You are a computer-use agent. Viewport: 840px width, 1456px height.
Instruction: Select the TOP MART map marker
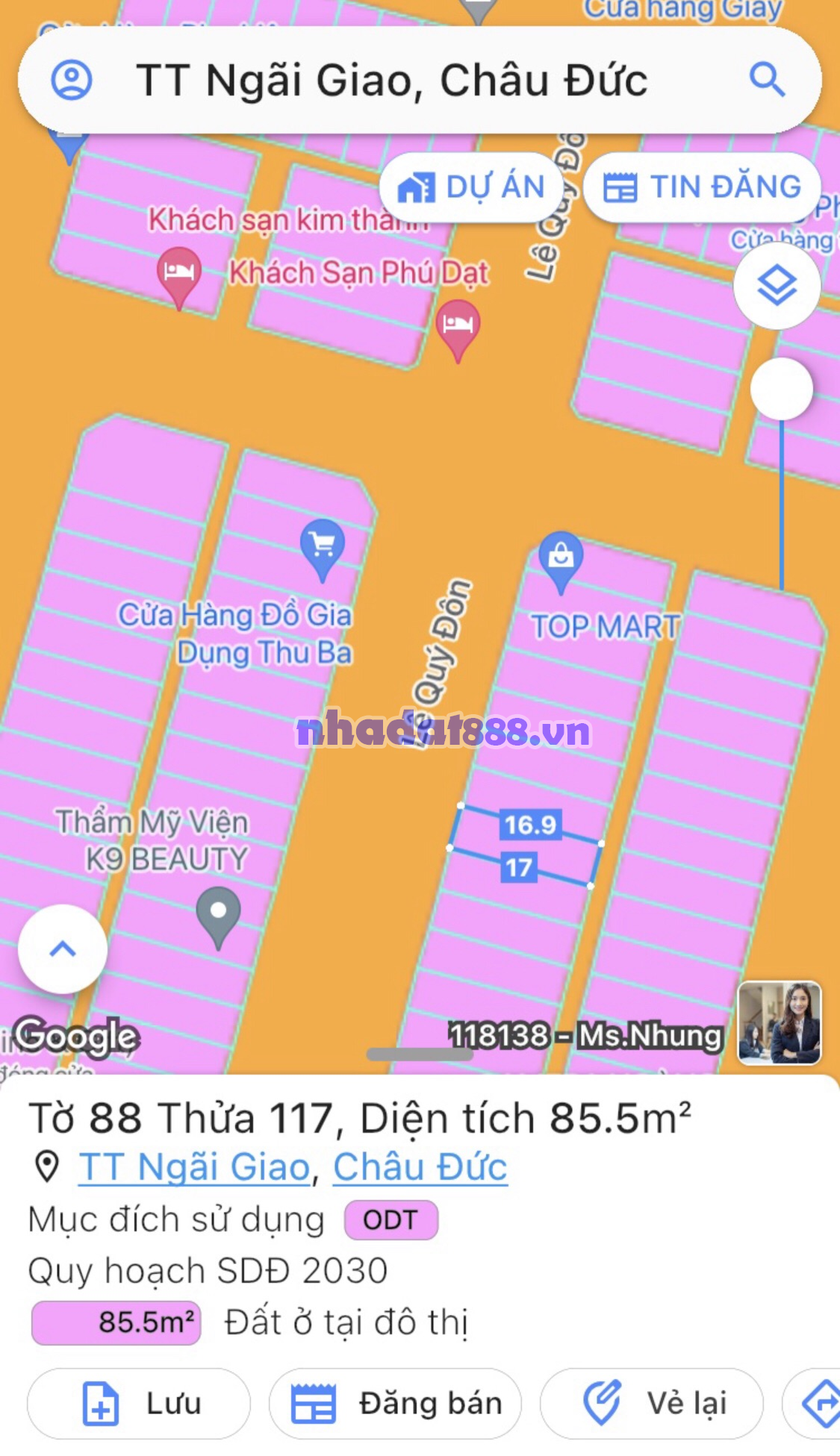(x=561, y=557)
